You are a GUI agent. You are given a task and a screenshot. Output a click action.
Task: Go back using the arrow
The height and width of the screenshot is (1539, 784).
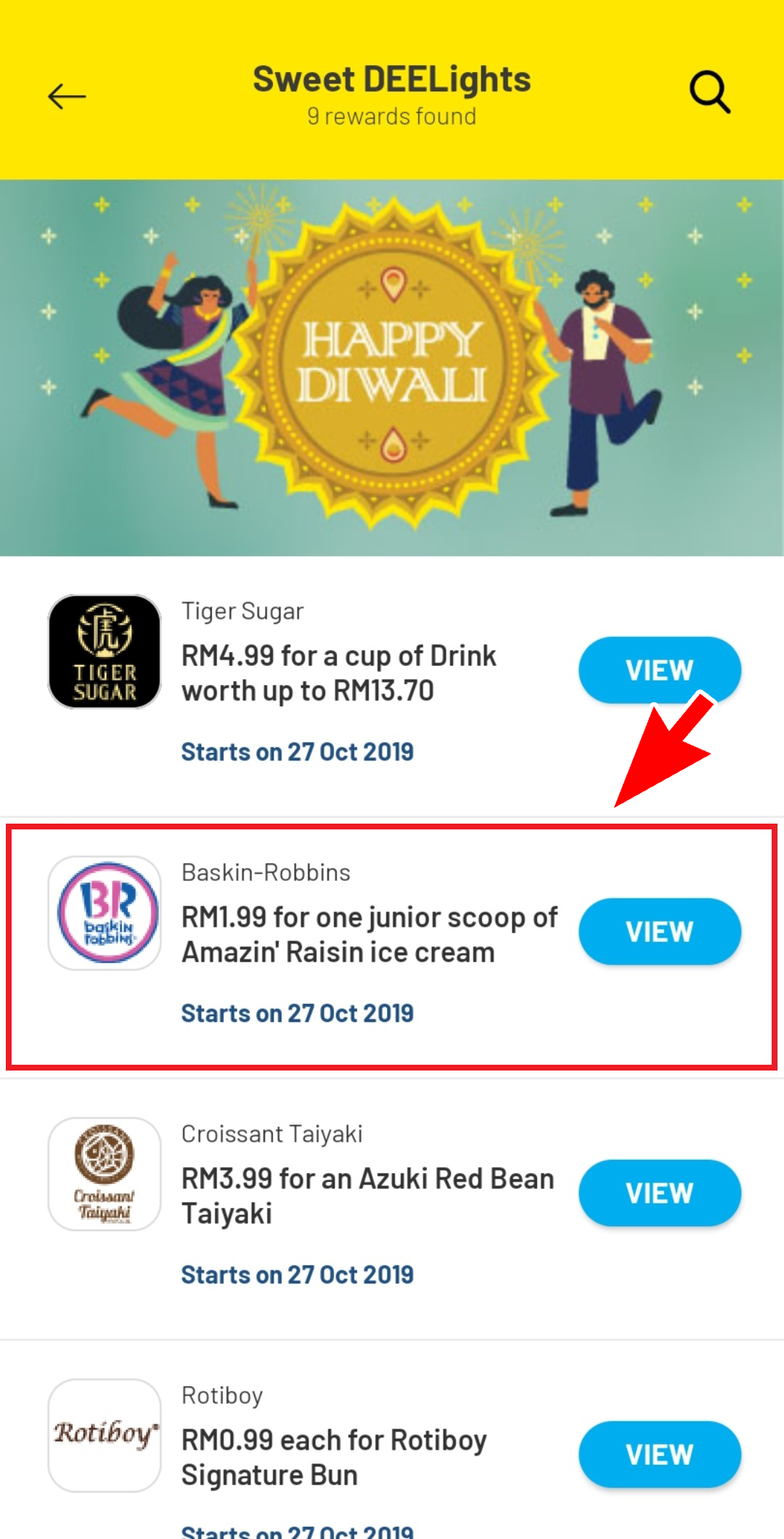[67, 96]
